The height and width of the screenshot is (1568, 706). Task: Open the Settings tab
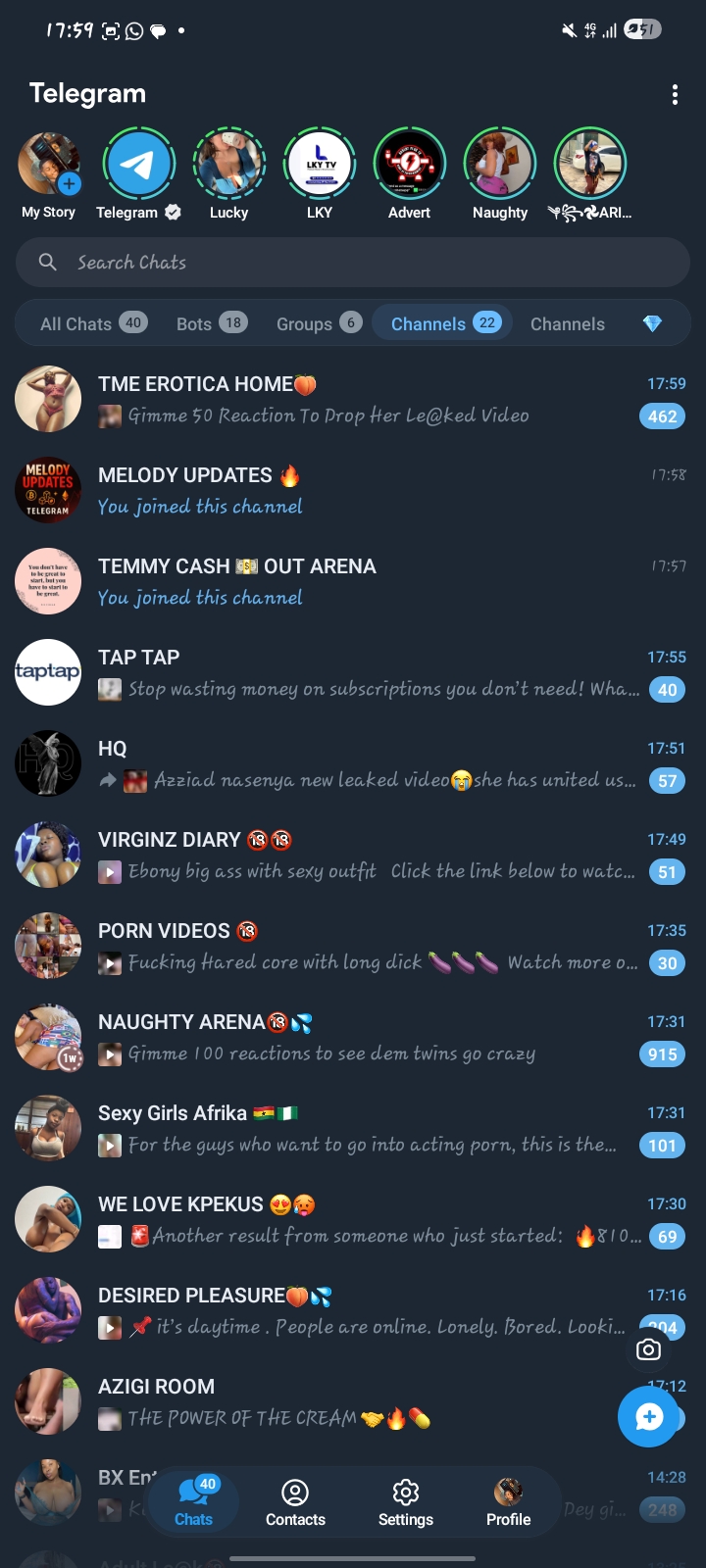coord(405,1503)
